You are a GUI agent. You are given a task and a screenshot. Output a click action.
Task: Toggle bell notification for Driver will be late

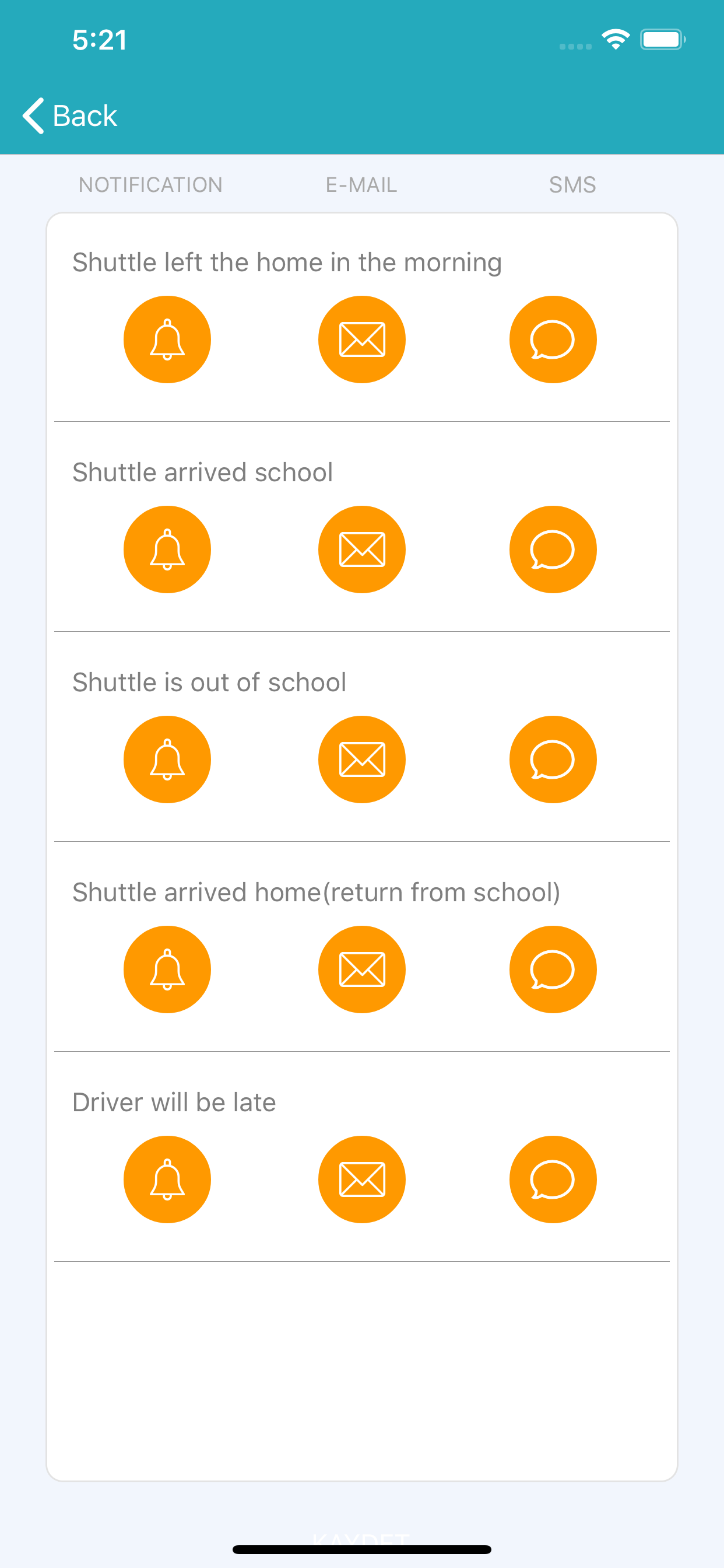click(x=167, y=1179)
